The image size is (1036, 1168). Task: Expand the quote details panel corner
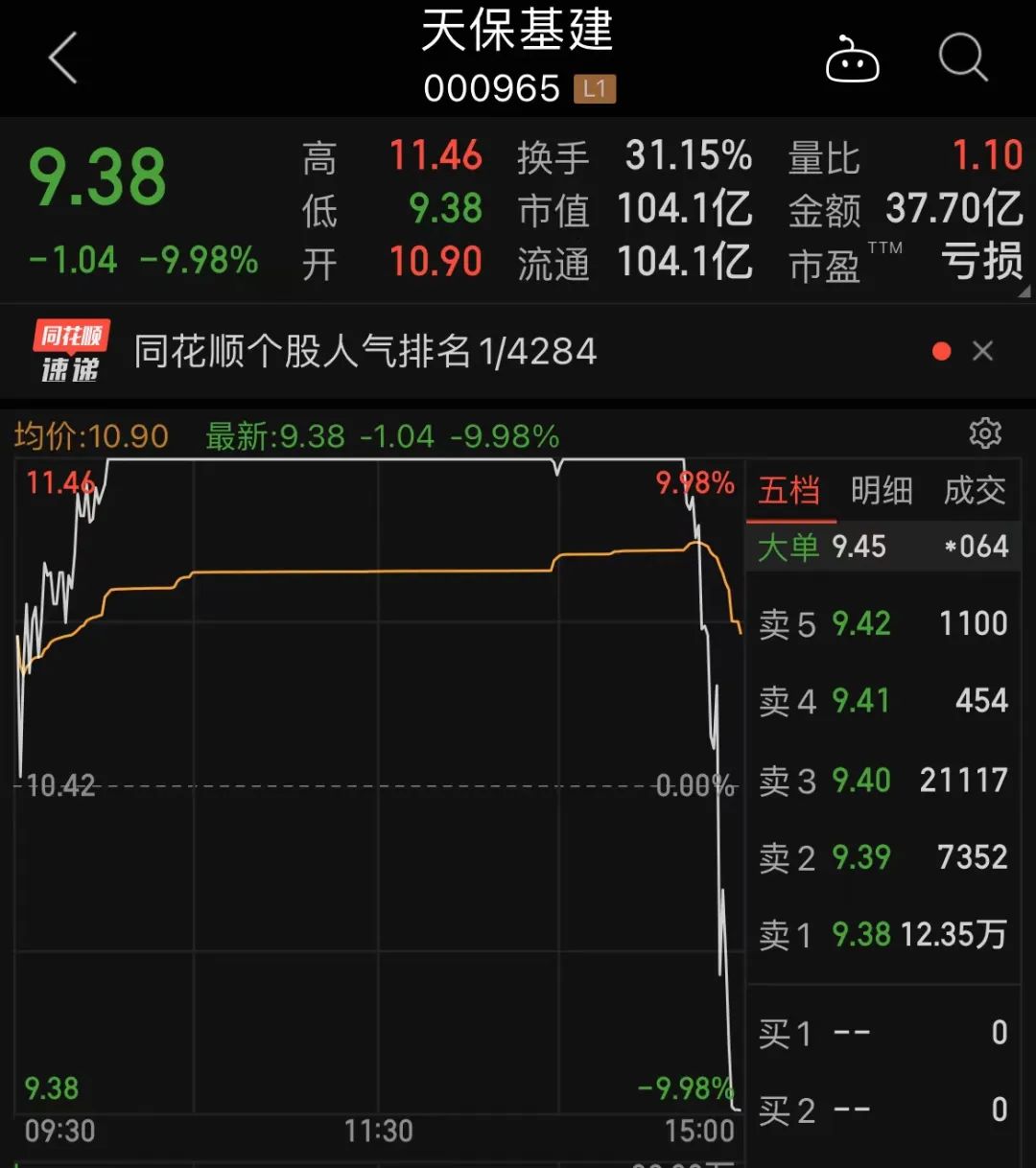(1024, 292)
